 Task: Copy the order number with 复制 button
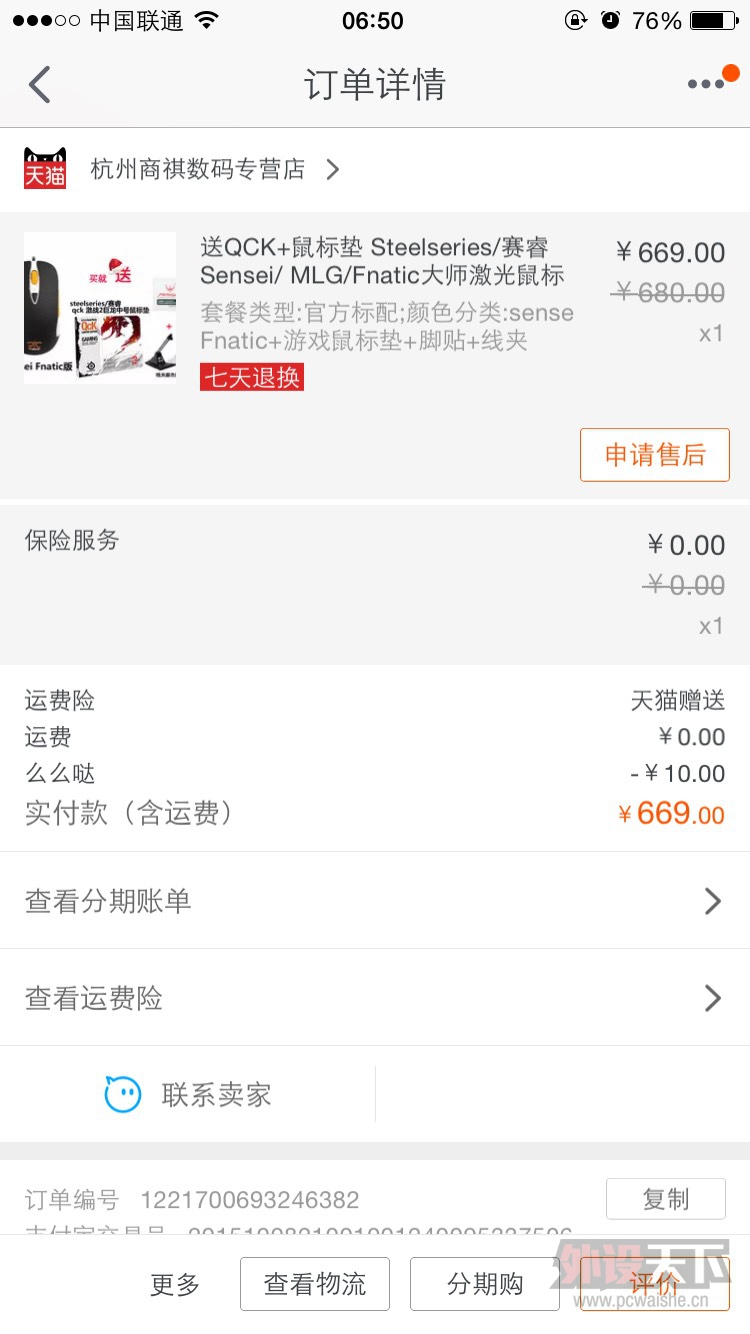665,1199
